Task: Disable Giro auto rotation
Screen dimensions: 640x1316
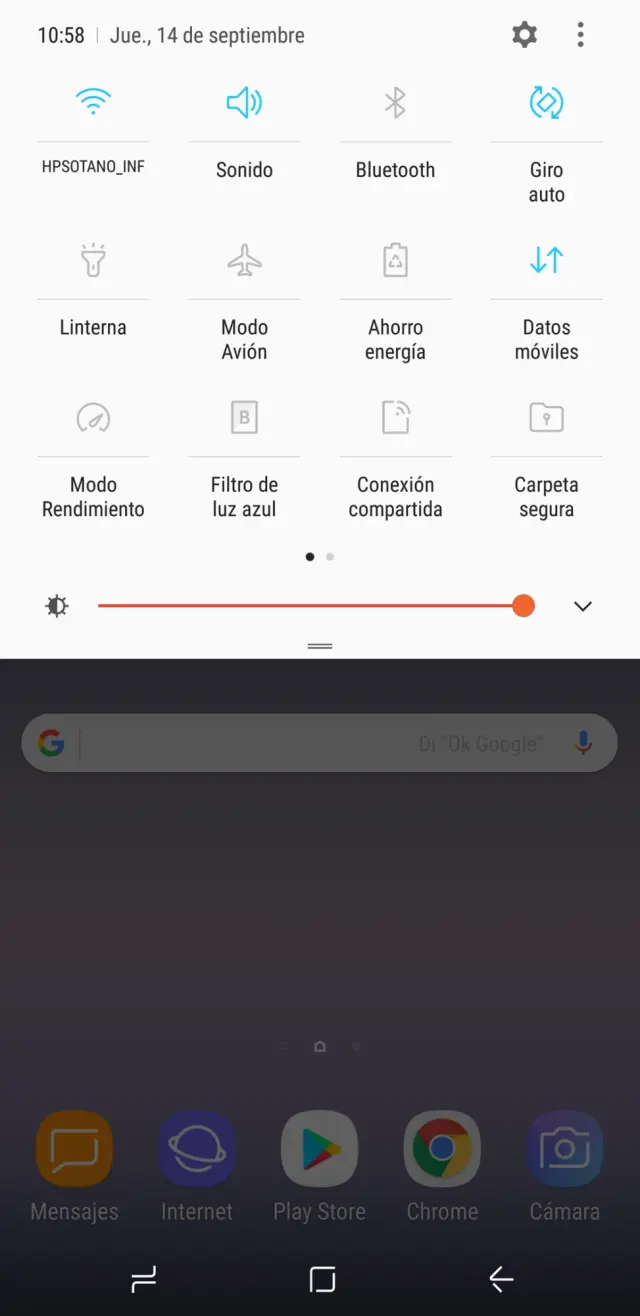Action: [546, 102]
